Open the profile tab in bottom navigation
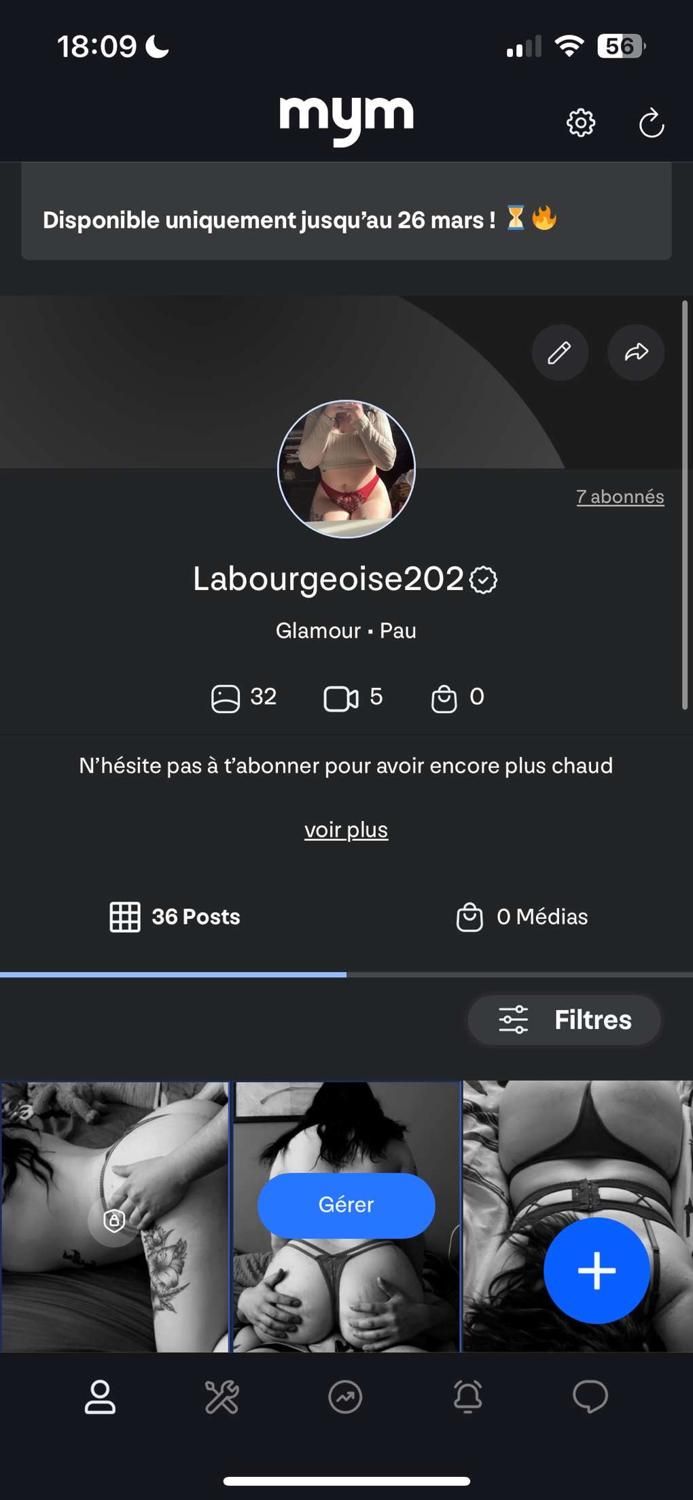Viewport: 693px width, 1500px height. pos(100,1397)
